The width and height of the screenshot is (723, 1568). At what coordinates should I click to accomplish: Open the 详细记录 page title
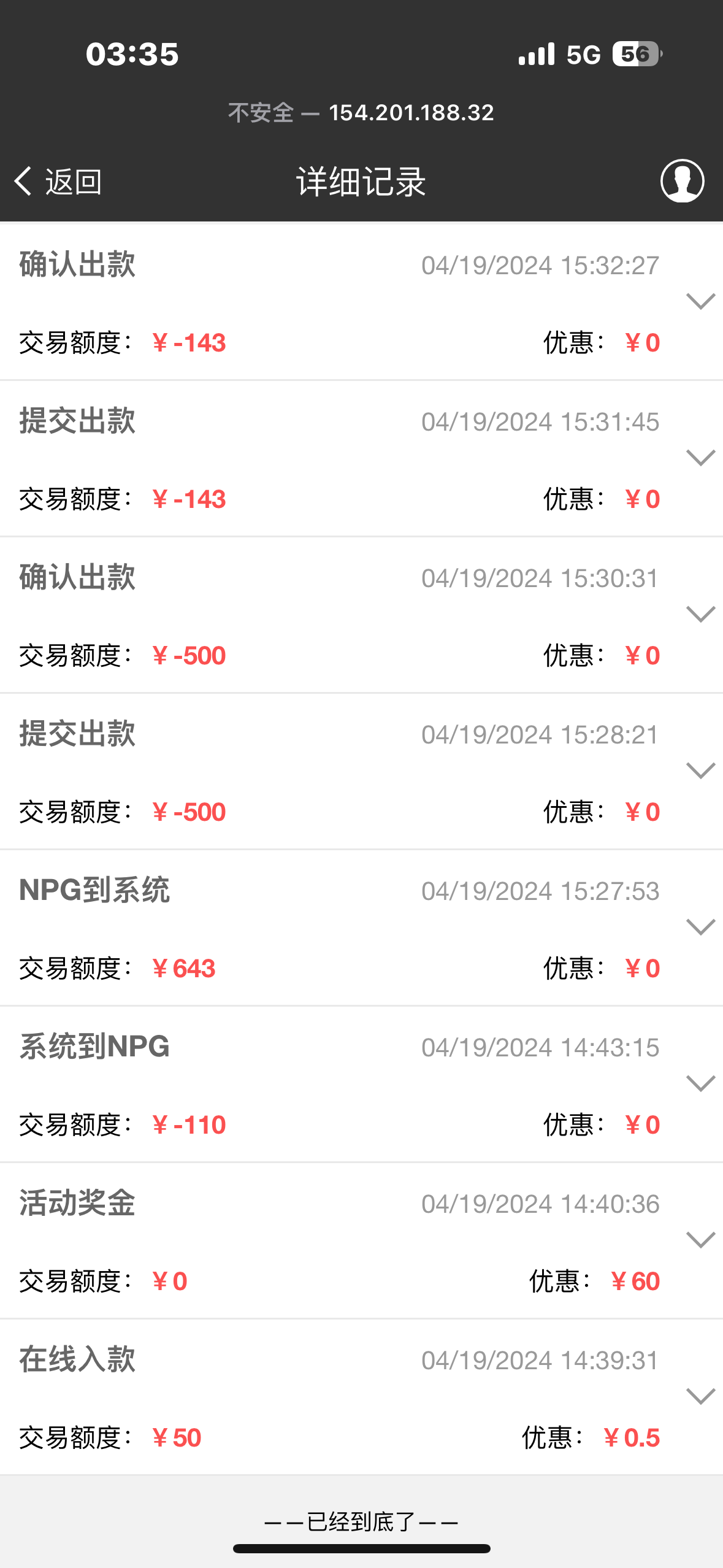(x=361, y=180)
